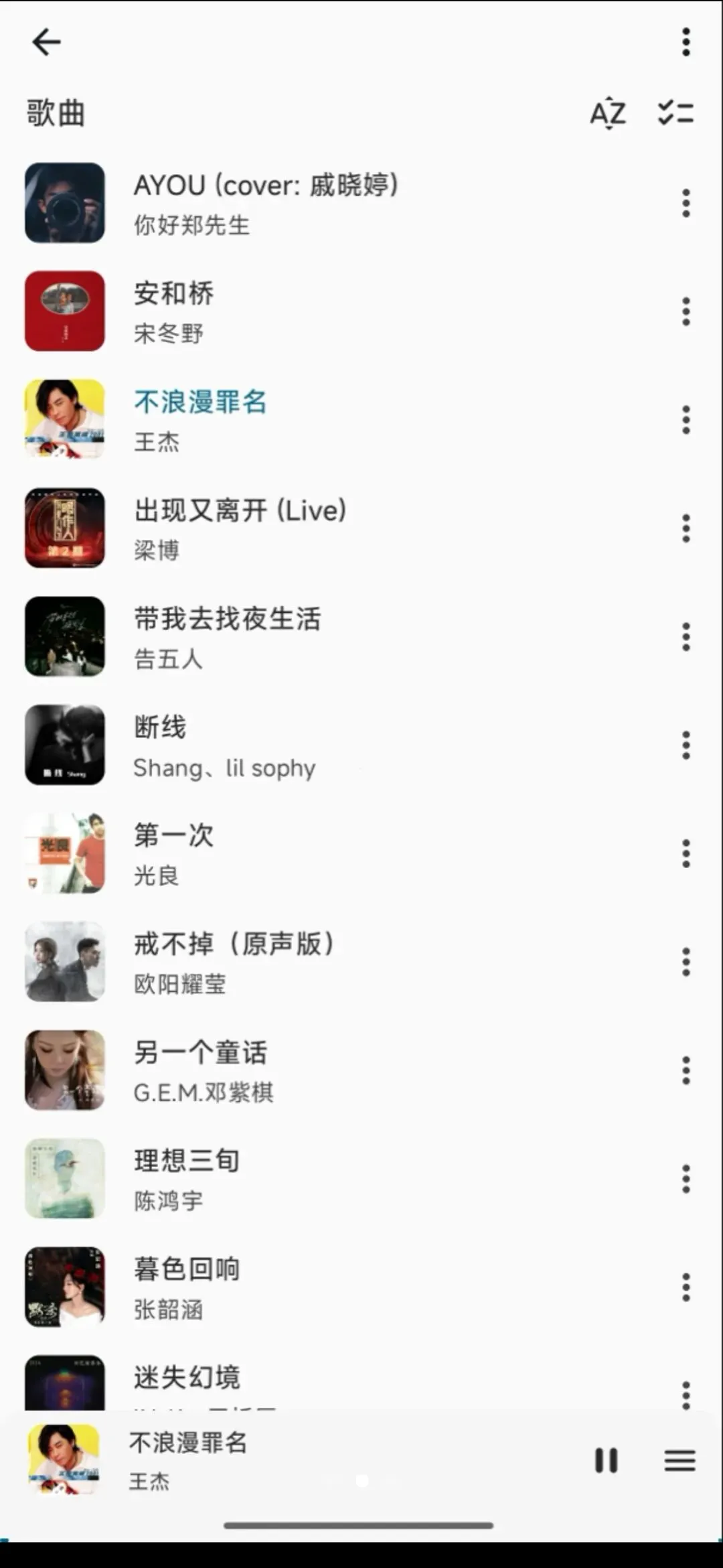Open more options for 戒不掉（原声版）
Viewport: 723px width, 1568px height.
[x=686, y=962]
